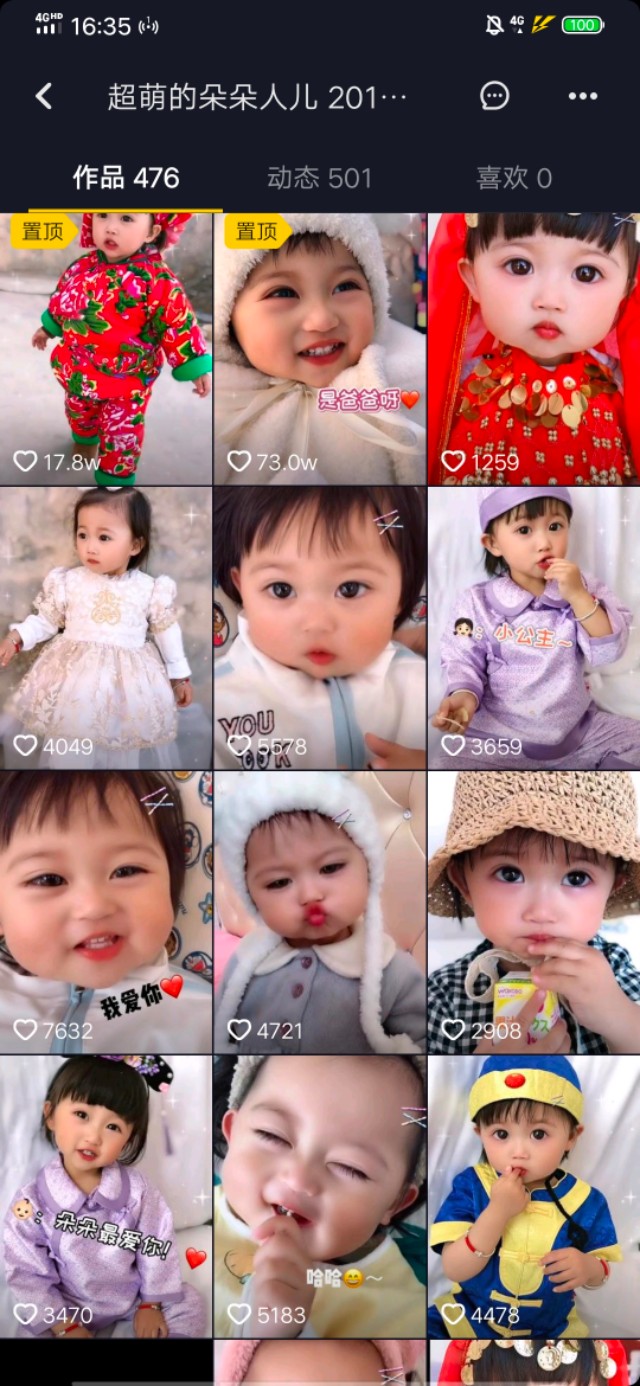This screenshot has height=1386, width=640.
Task: Open the video with 4721 likes
Action: point(320,912)
